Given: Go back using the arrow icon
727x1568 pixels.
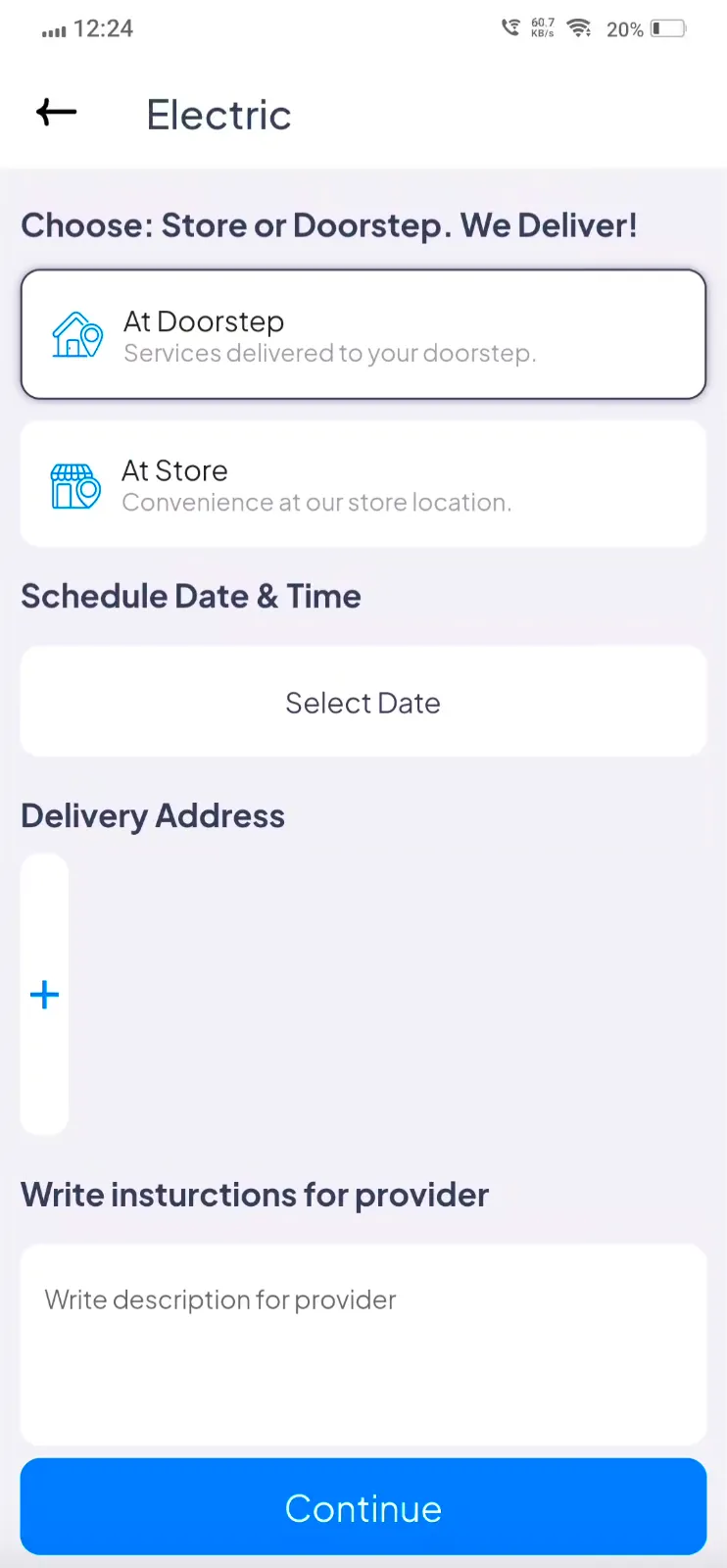Looking at the screenshot, I should coord(56,113).
